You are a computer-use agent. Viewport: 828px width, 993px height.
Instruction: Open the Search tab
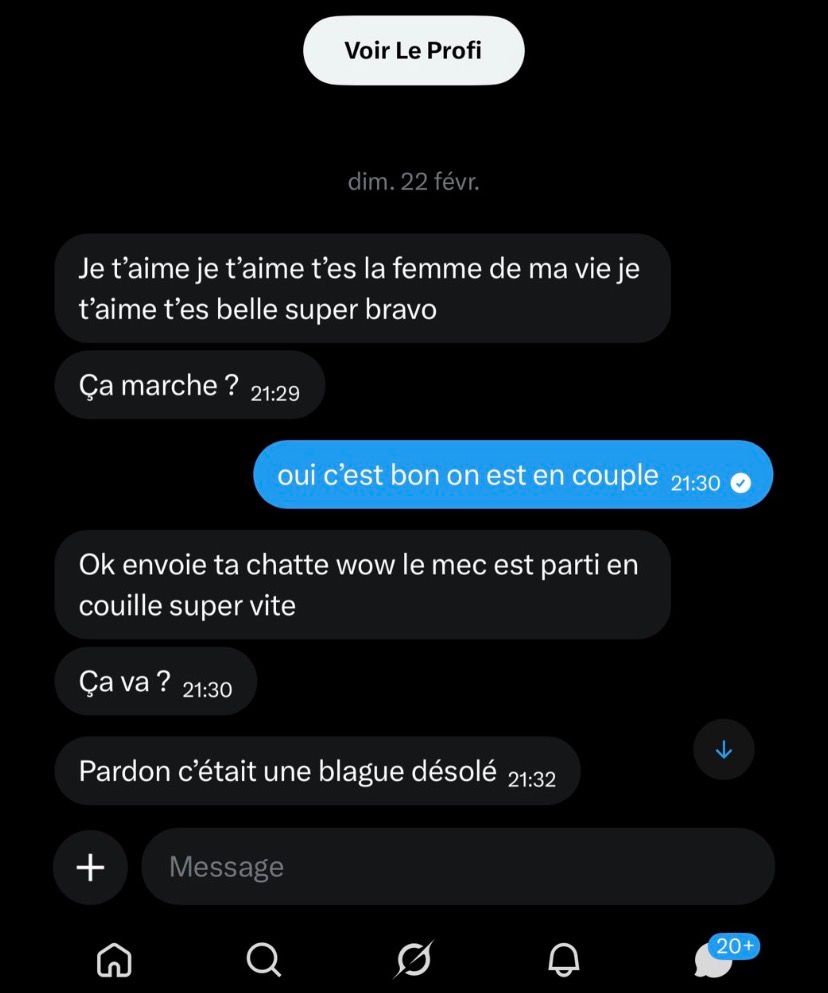pyautogui.click(x=263, y=960)
